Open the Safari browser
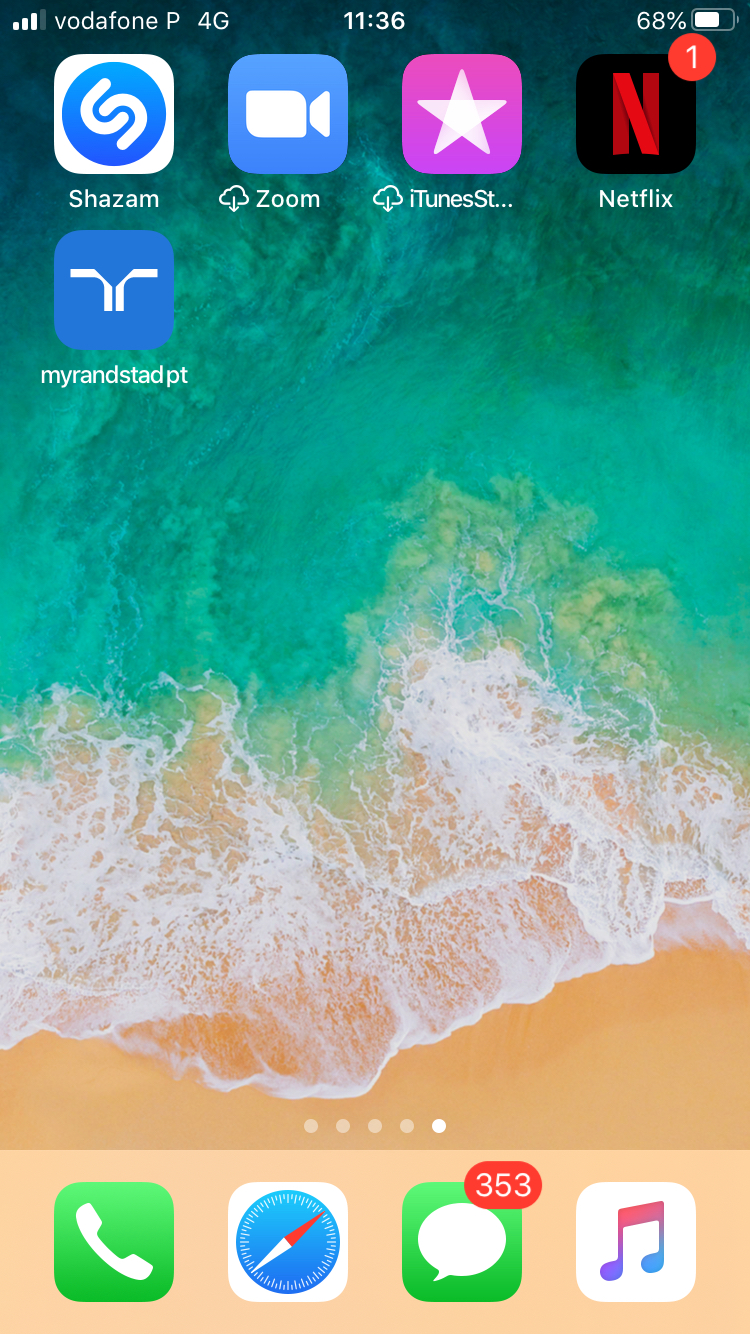 click(288, 1242)
